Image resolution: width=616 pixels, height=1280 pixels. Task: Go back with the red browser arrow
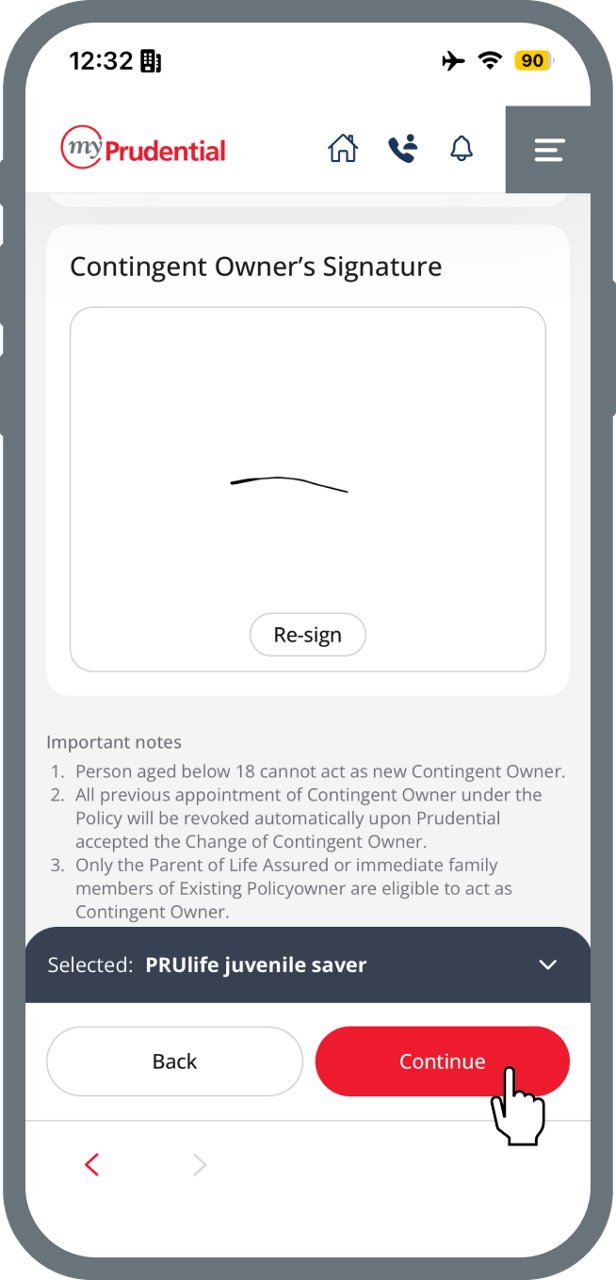coord(92,1164)
